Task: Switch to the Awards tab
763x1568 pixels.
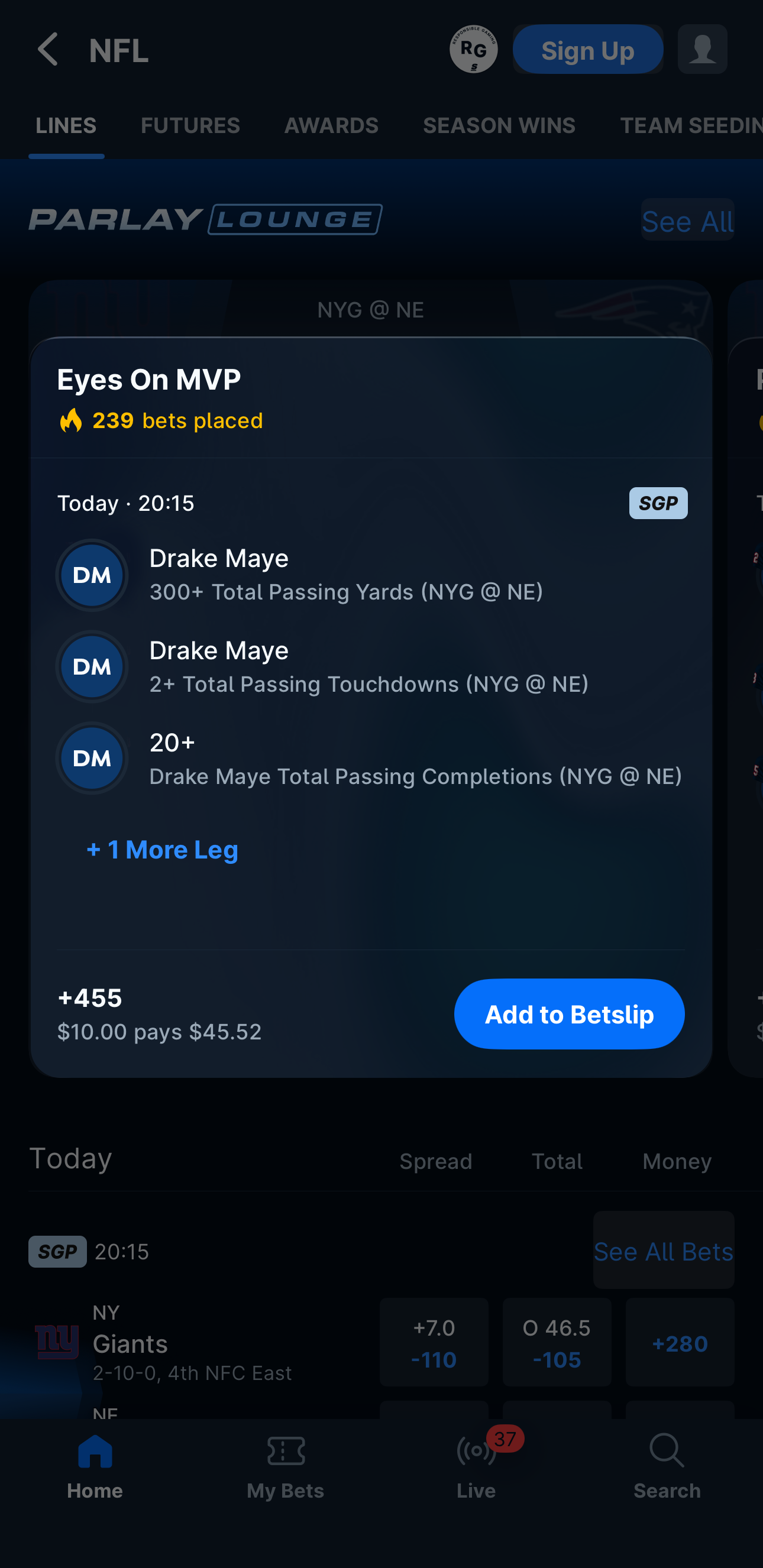Action: tap(331, 125)
